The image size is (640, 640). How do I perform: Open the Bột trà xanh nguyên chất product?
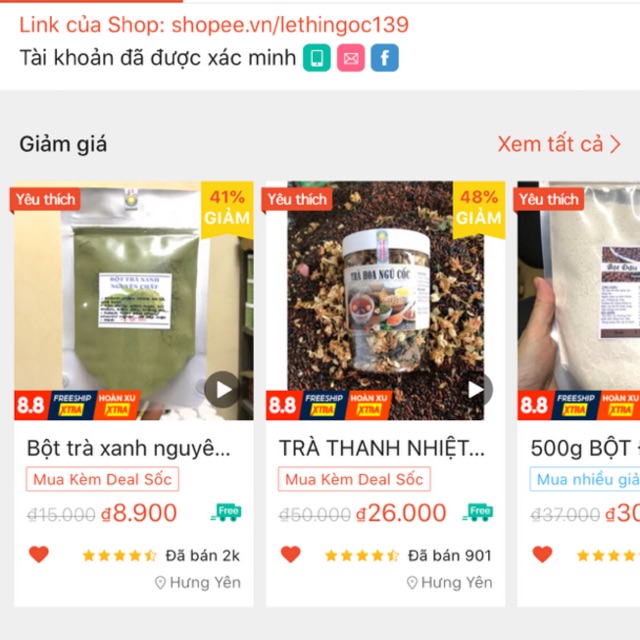coord(129,446)
